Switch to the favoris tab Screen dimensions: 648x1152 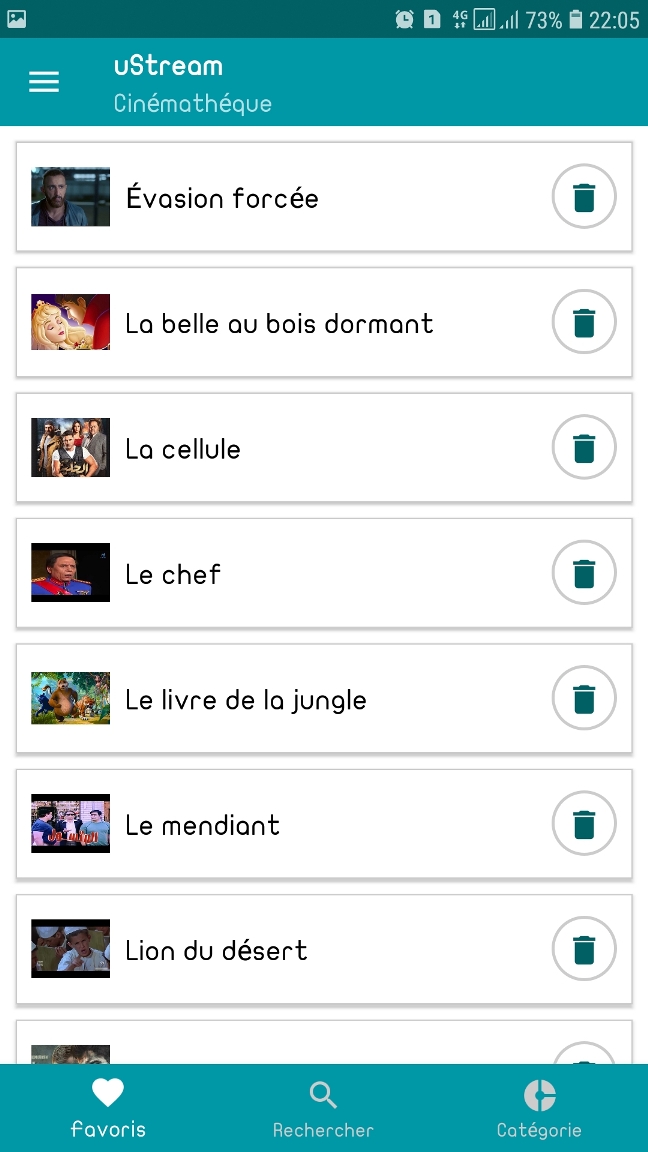tap(108, 1108)
